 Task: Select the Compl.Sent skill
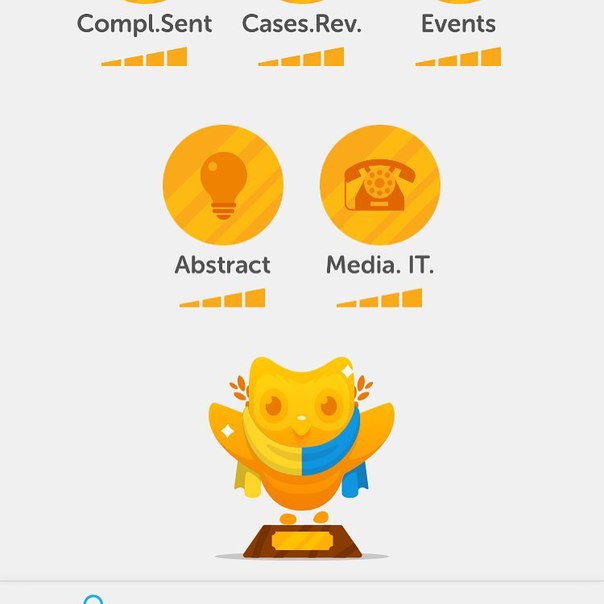pyautogui.click(x=145, y=24)
